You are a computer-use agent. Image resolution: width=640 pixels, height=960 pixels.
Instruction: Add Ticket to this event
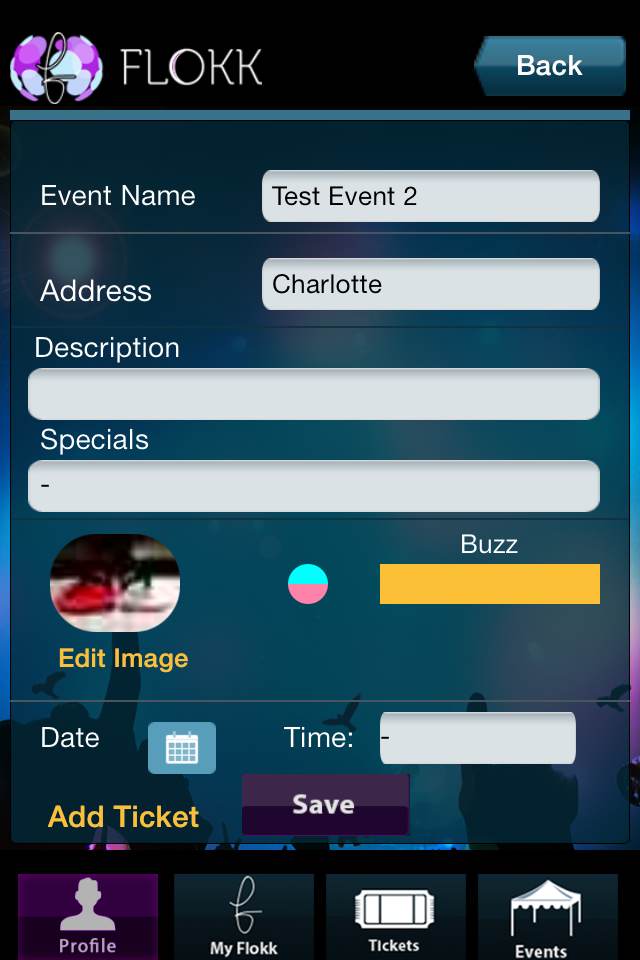[124, 817]
